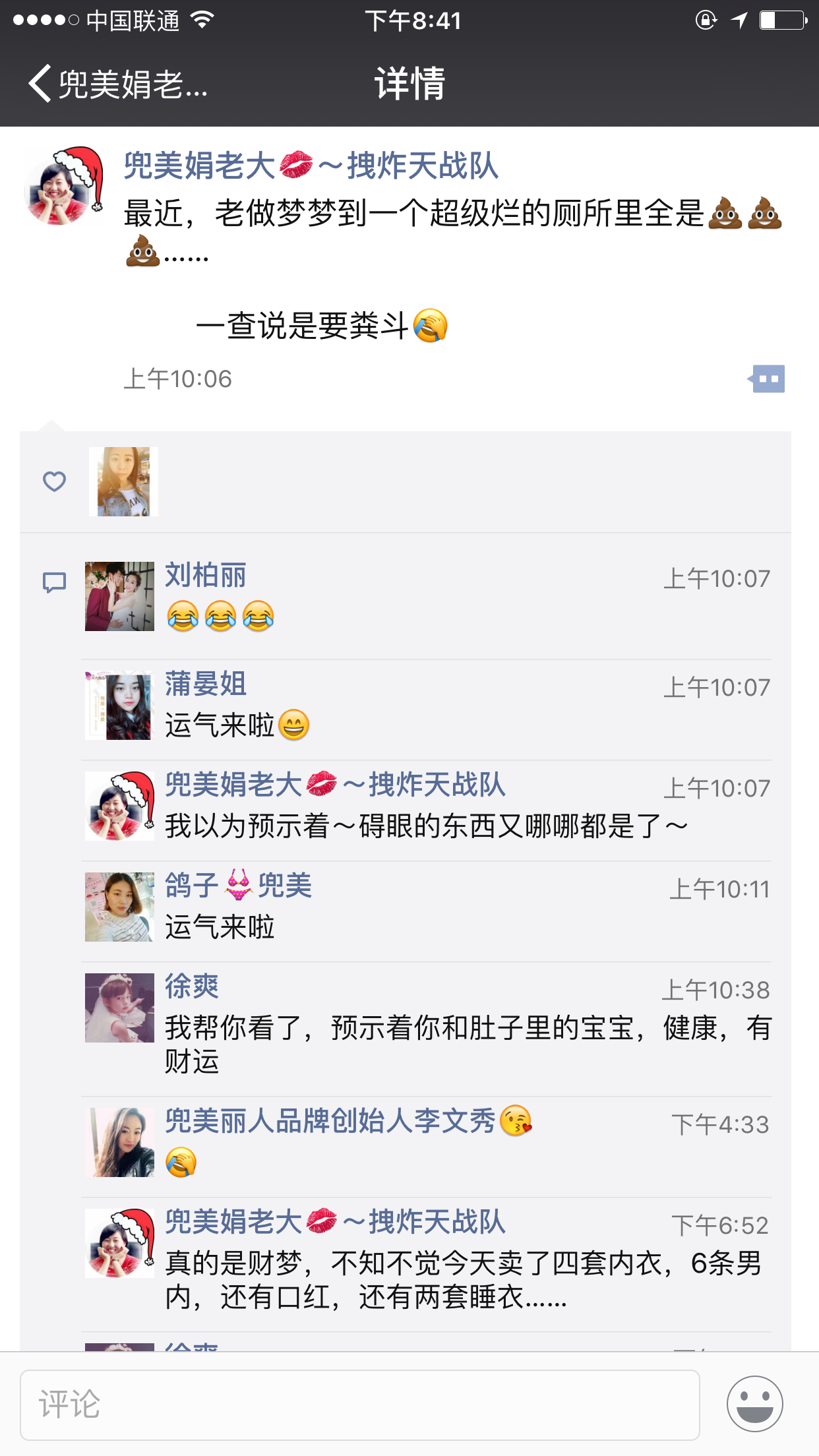Open the profile of the liker's avatar

(123, 481)
